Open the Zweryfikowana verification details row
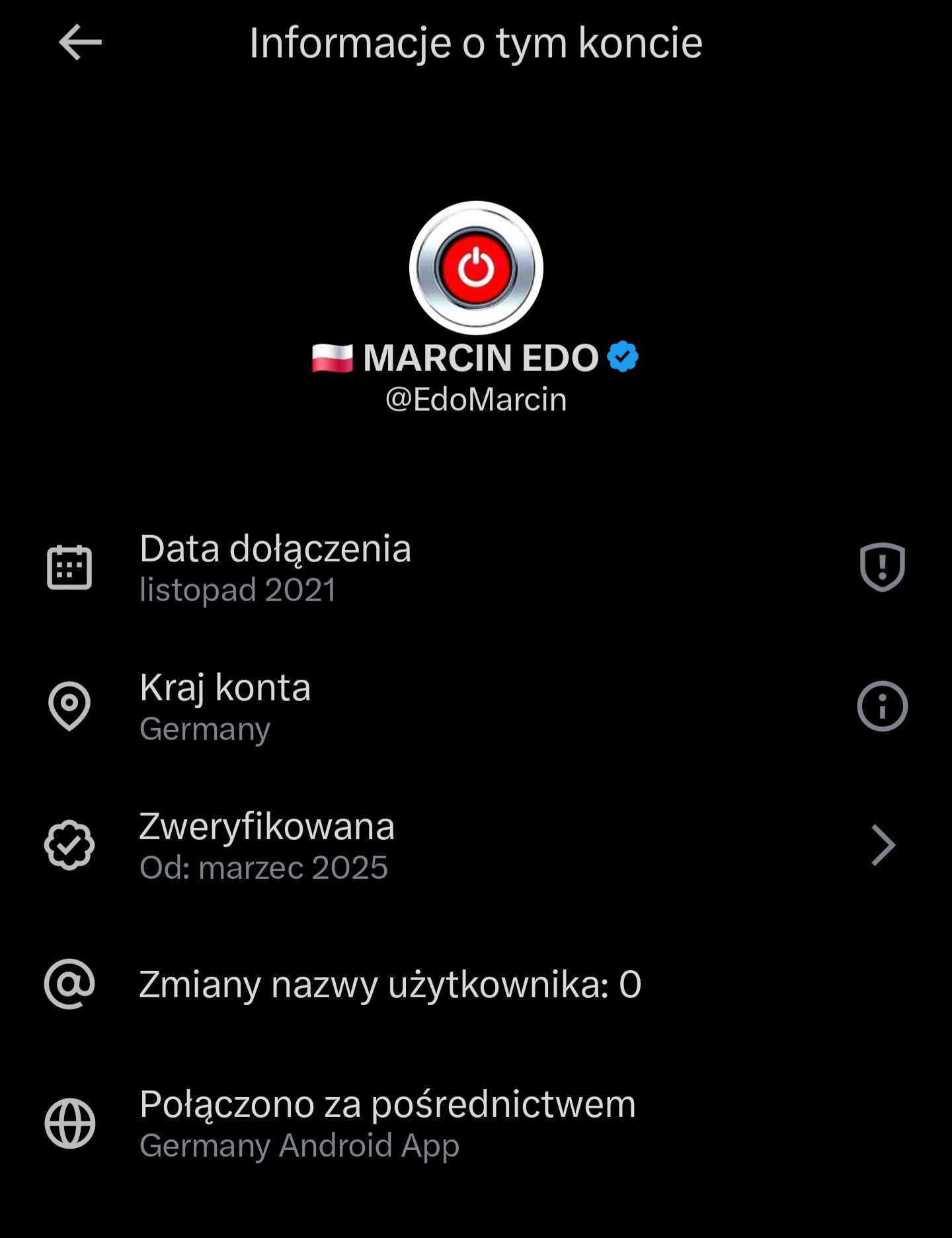 476,845
